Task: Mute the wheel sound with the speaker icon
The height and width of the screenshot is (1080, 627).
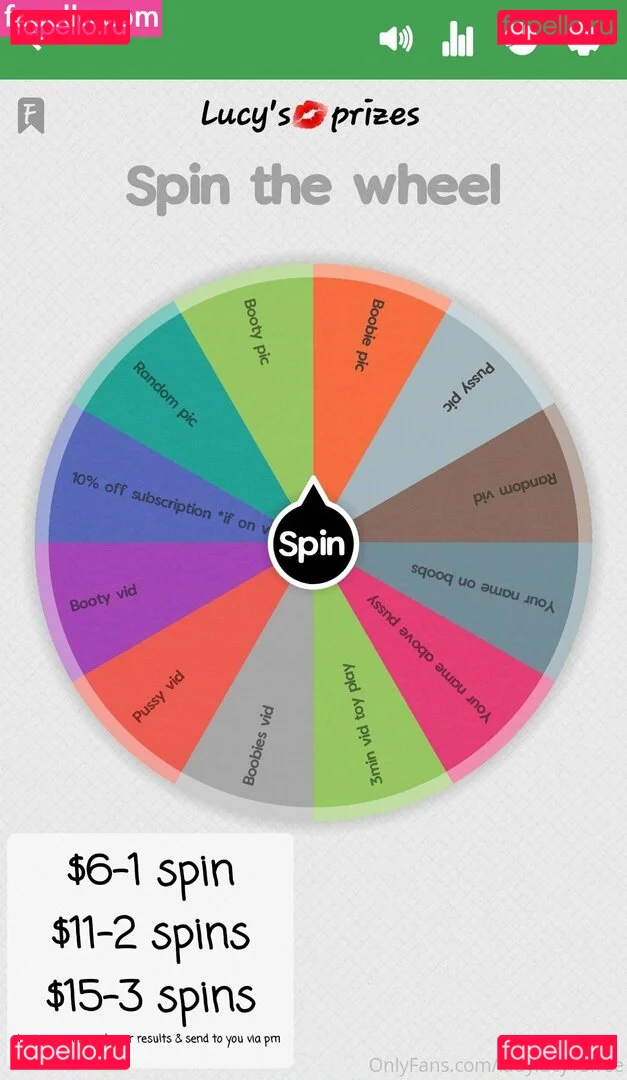Action: (396, 39)
